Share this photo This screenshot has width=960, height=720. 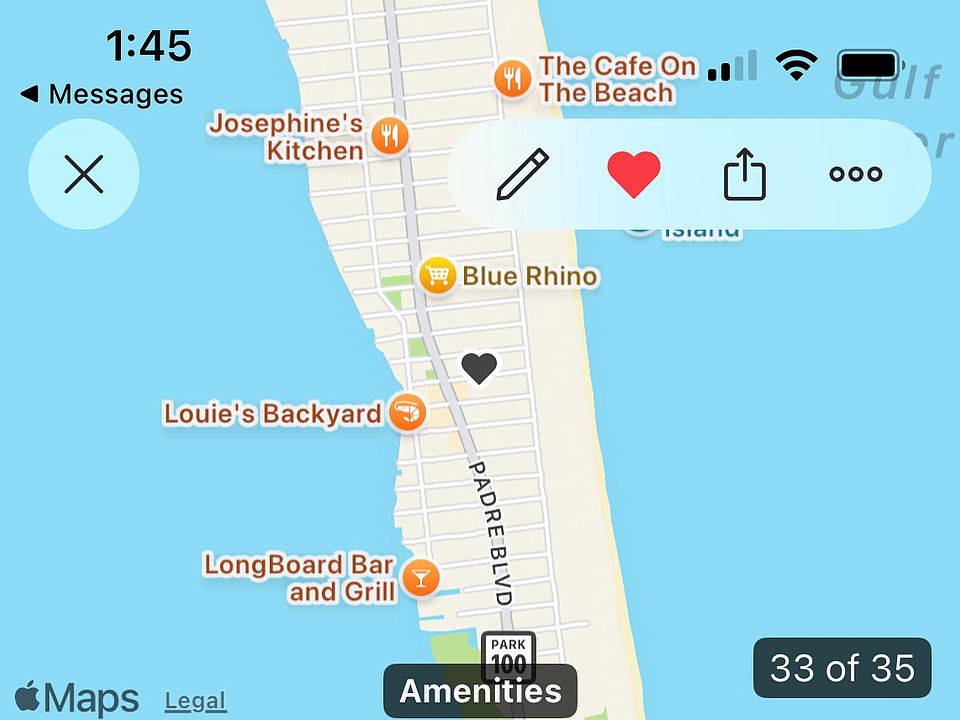(744, 176)
